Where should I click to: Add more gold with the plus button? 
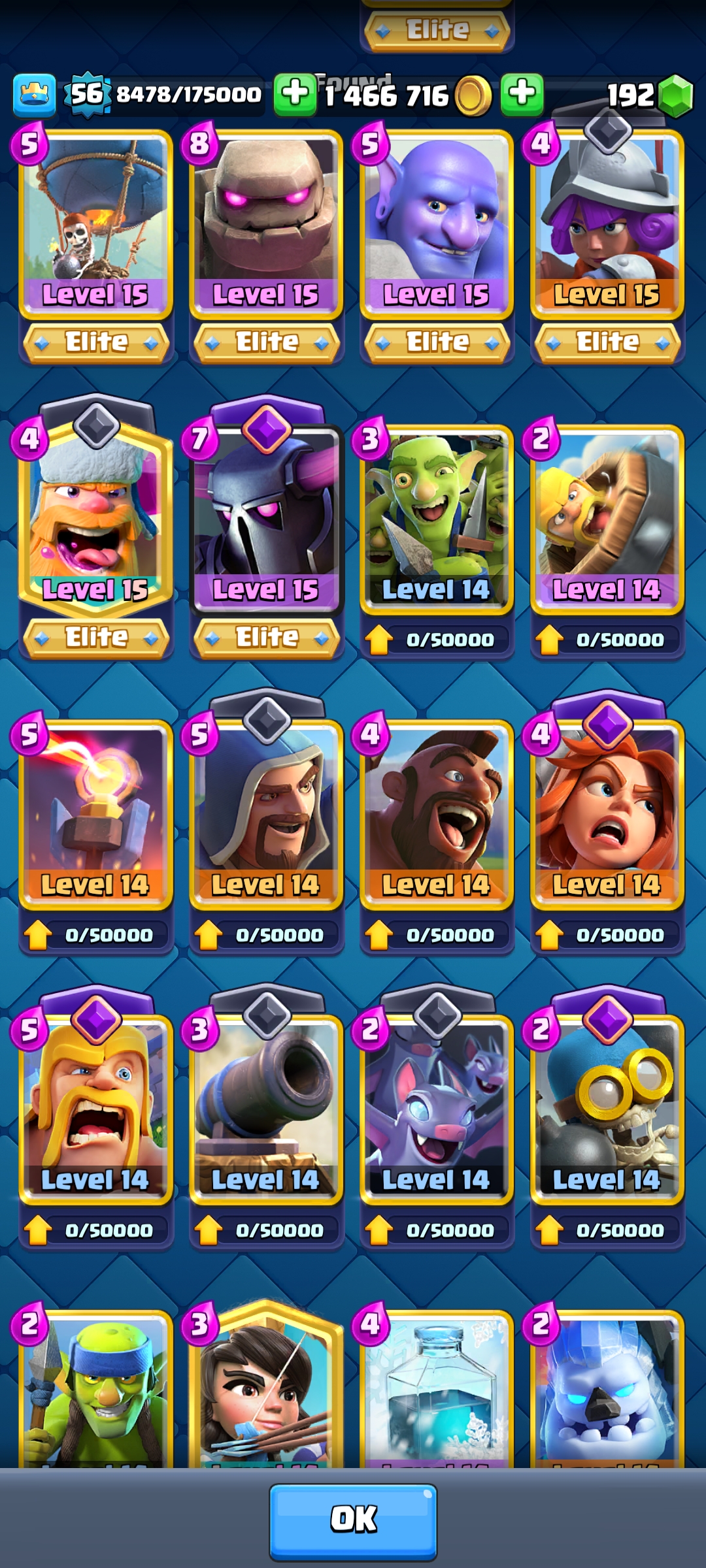[x=295, y=94]
